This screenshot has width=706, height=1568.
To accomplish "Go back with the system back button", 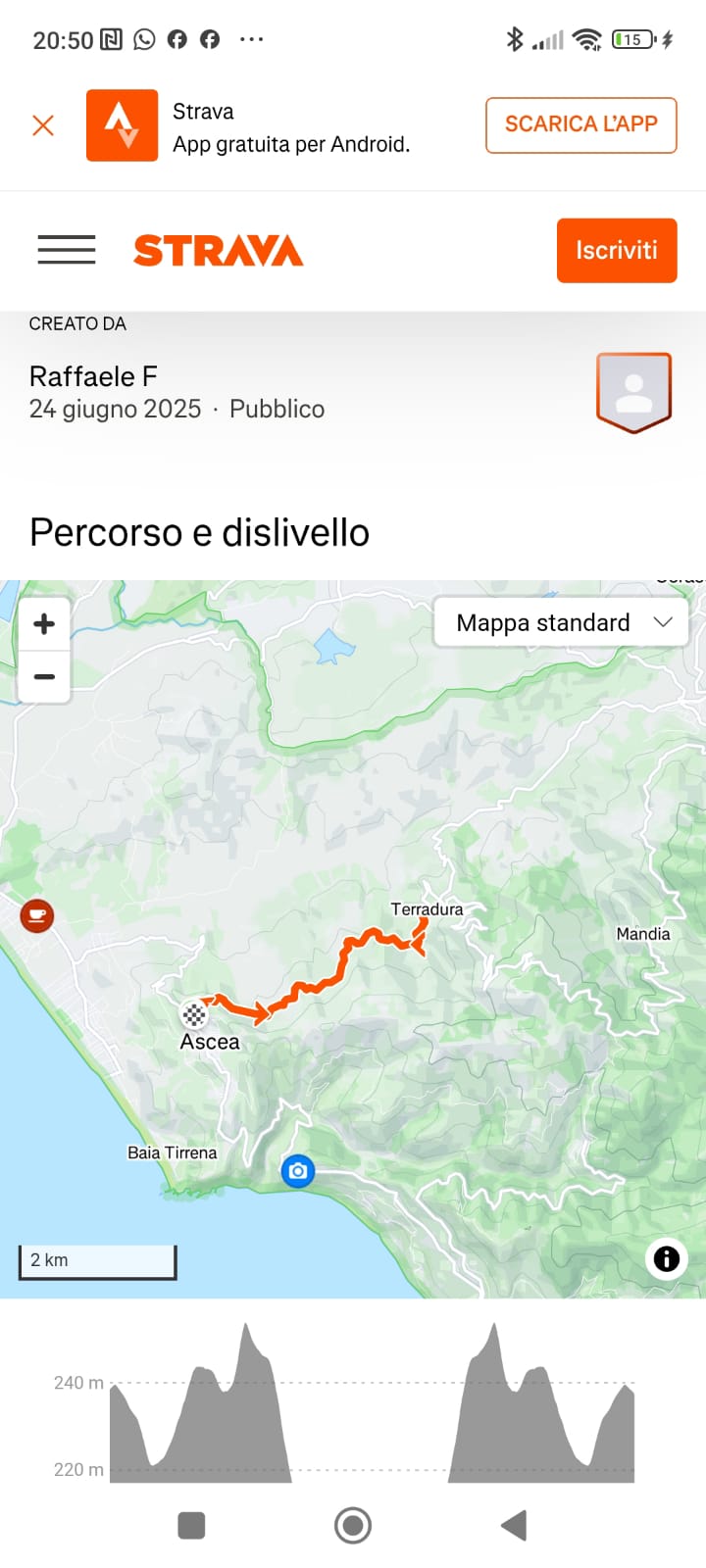I will pos(514,1526).
